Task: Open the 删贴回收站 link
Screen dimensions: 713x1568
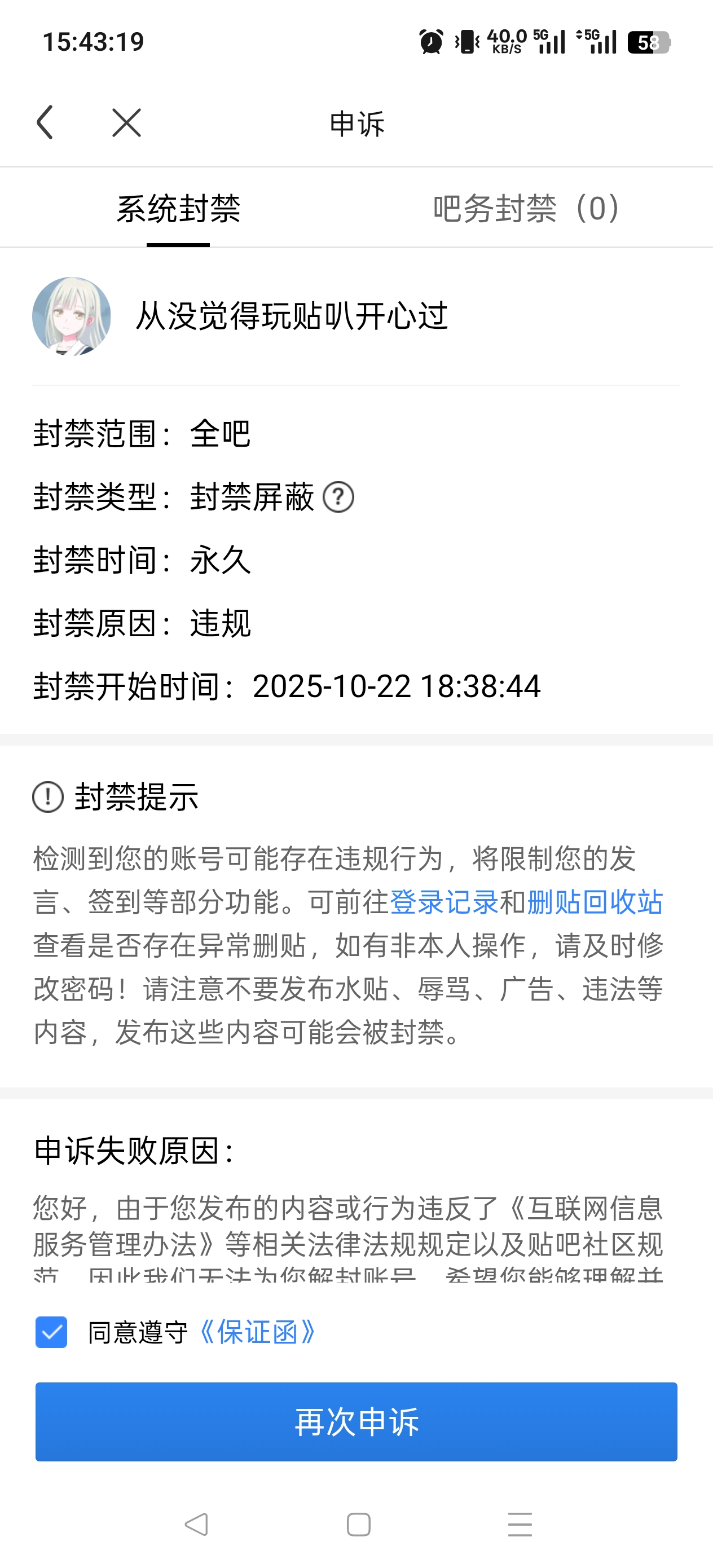Action: click(595, 902)
